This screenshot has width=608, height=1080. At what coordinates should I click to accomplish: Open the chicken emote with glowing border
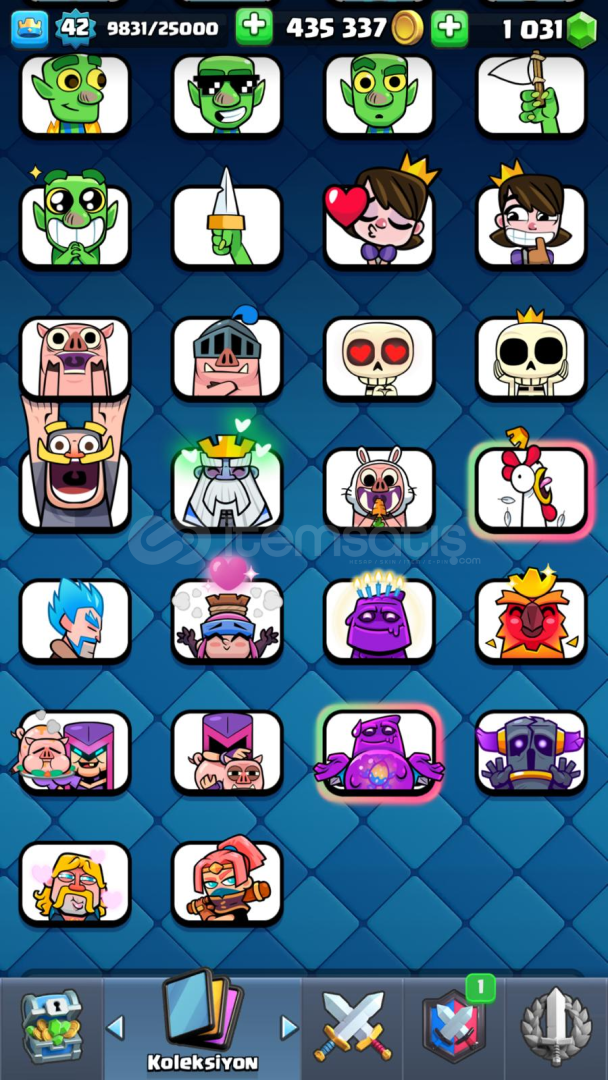click(x=531, y=489)
